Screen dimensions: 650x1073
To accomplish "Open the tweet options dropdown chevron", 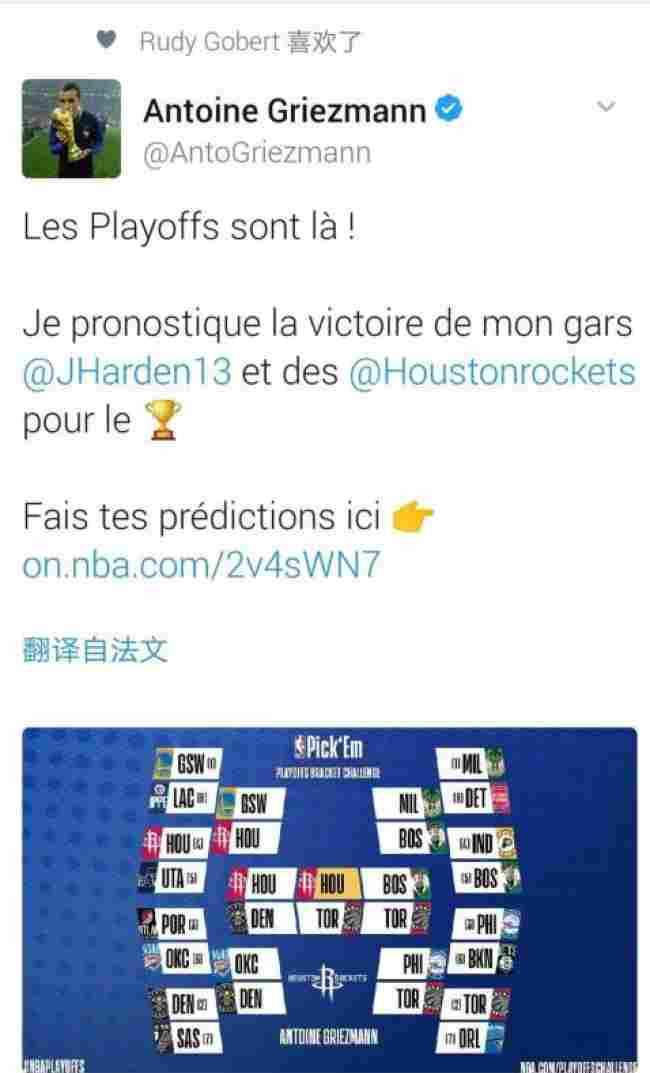I will (606, 107).
